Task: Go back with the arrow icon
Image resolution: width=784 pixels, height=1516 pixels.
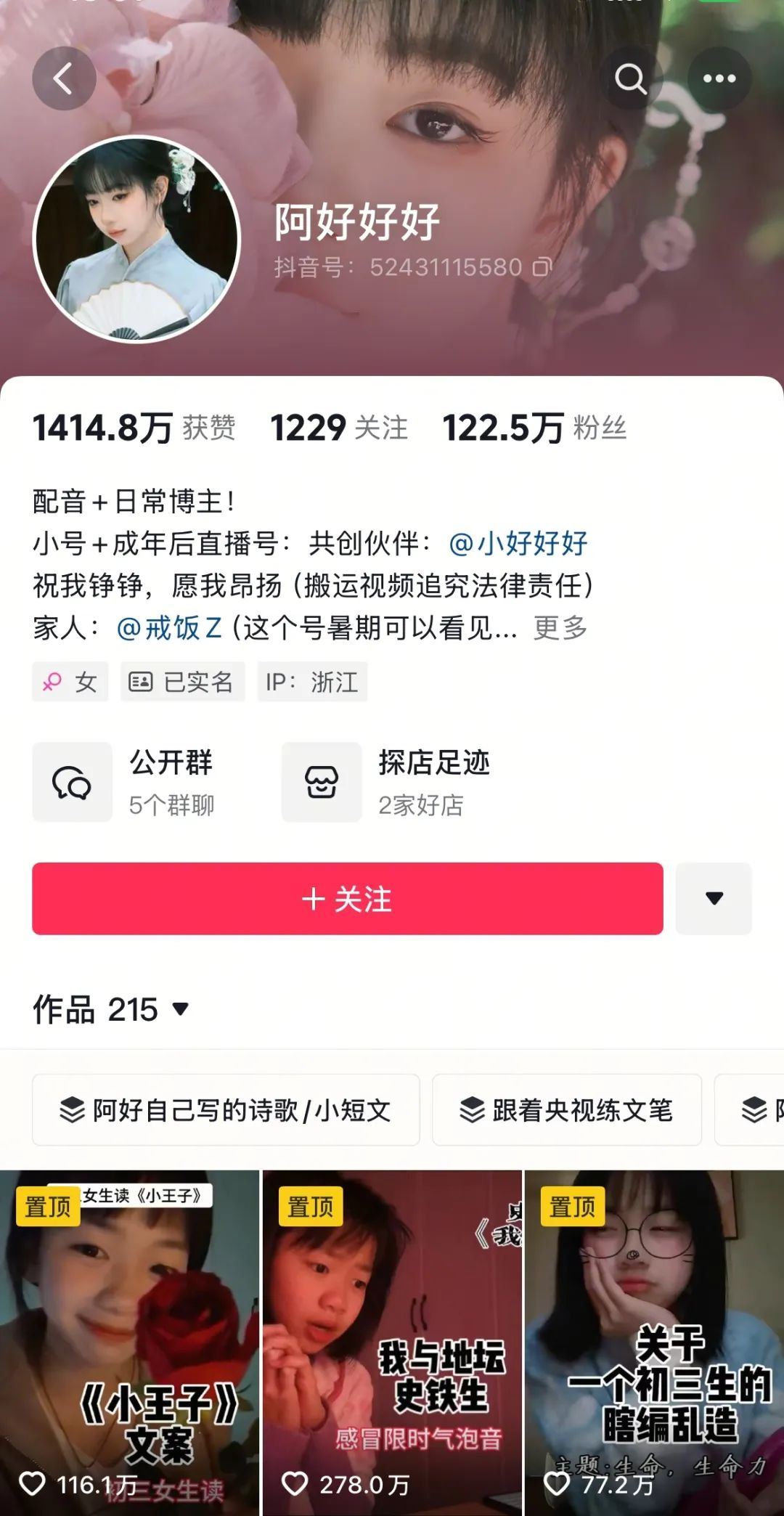Action: coord(64,78)
